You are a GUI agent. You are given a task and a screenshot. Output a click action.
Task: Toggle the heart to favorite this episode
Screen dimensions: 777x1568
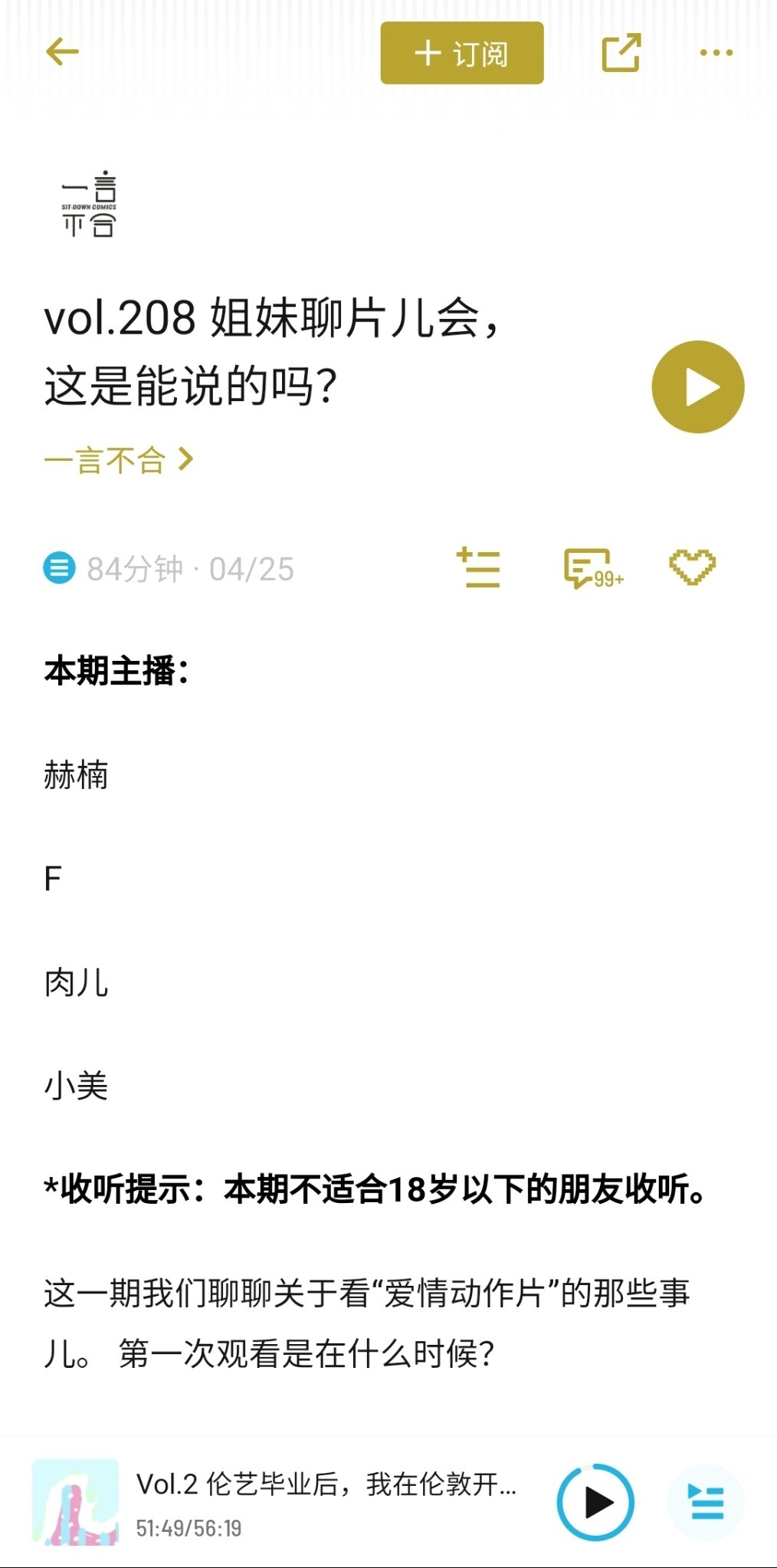692,568
